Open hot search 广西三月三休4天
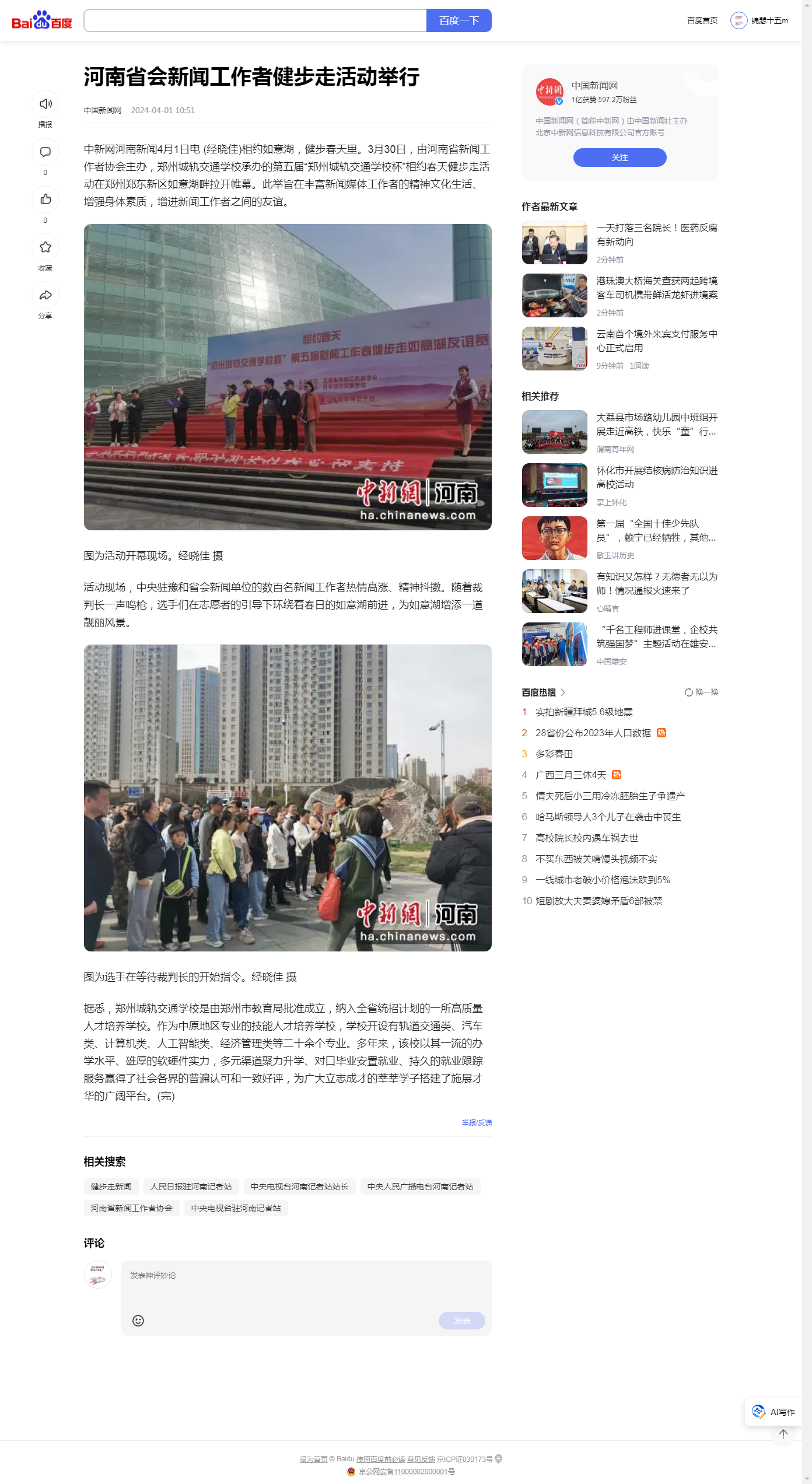The width and height of the screenshot is (812, 1484). [570, 775]
